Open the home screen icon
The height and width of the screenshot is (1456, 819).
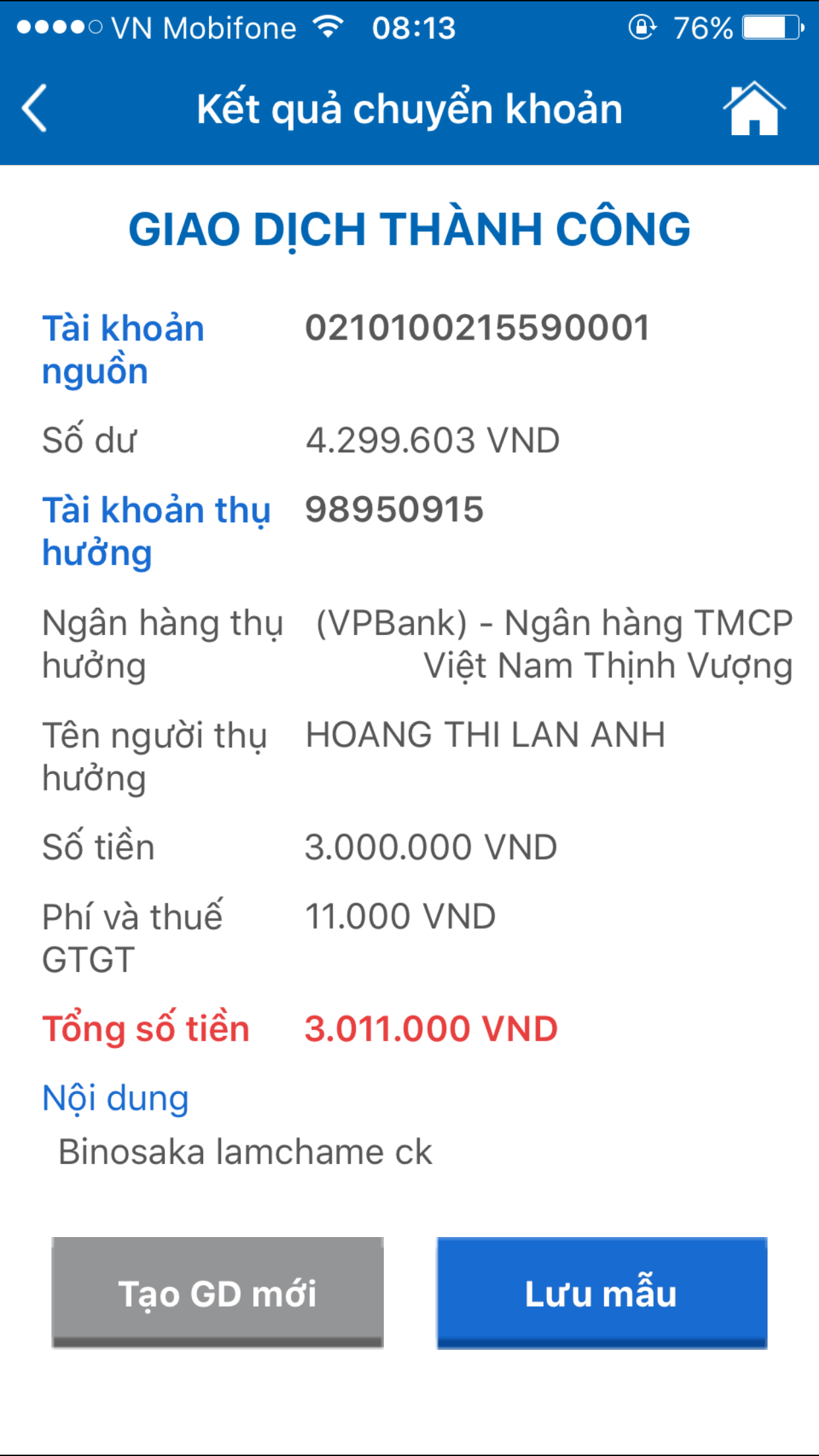754,109
